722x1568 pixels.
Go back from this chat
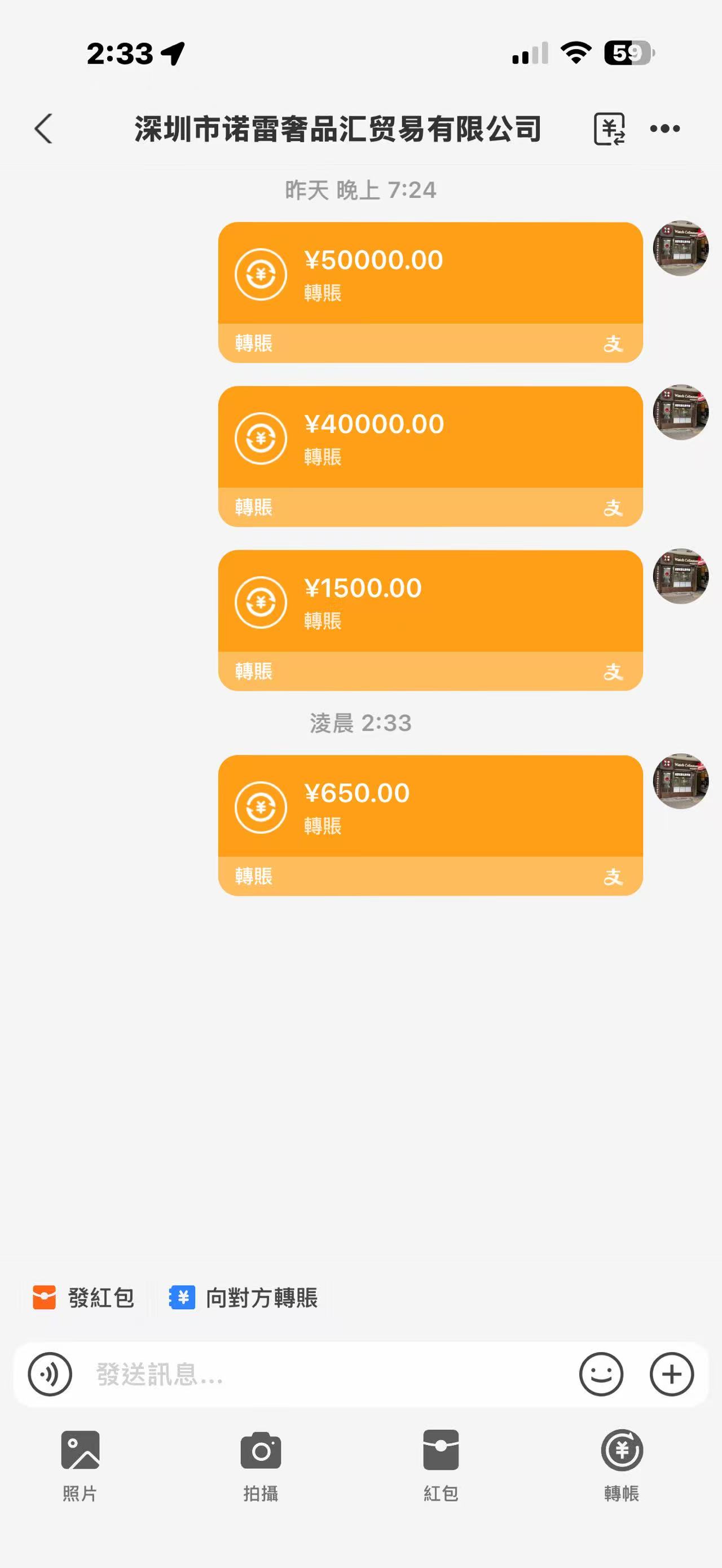[44, 129]
